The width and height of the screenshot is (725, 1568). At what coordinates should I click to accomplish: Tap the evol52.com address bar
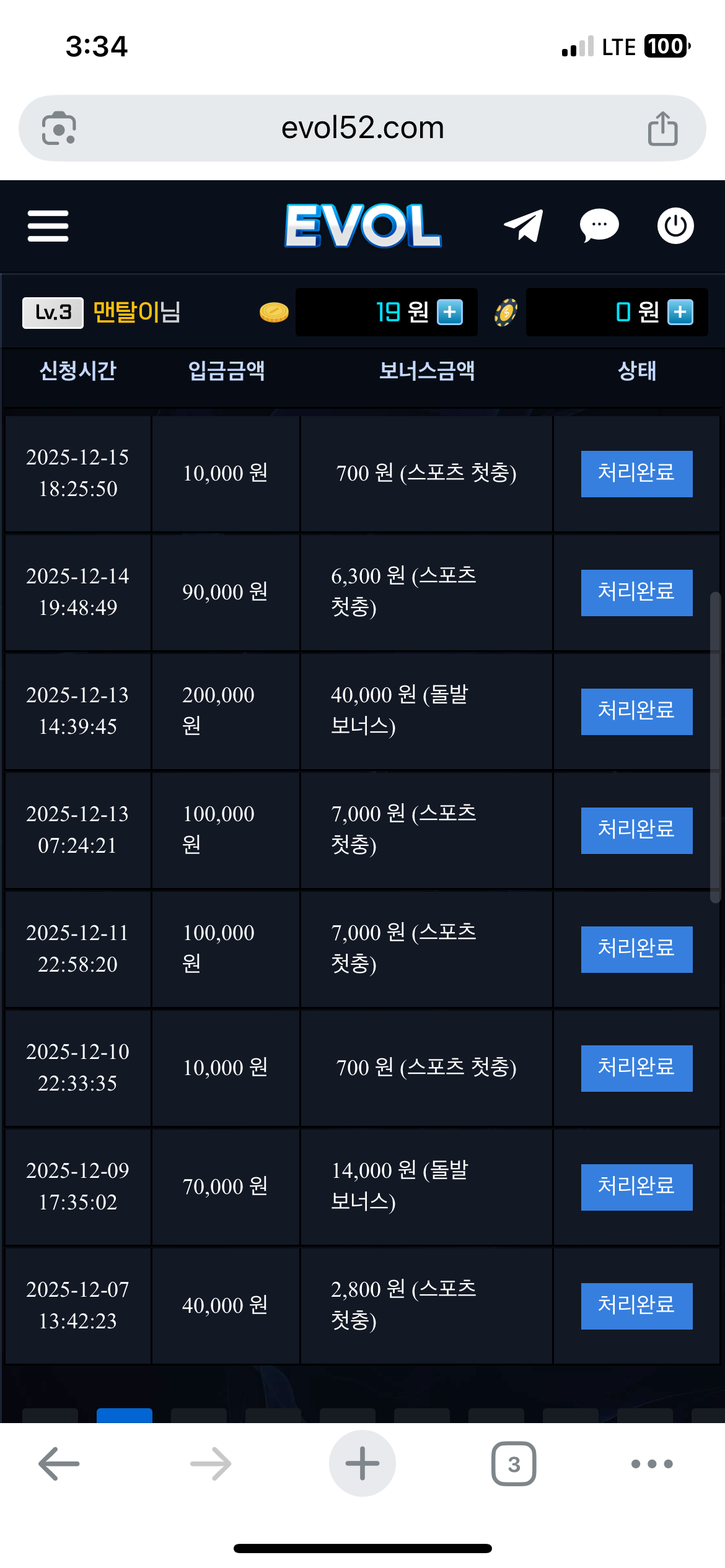click(362, 128)
